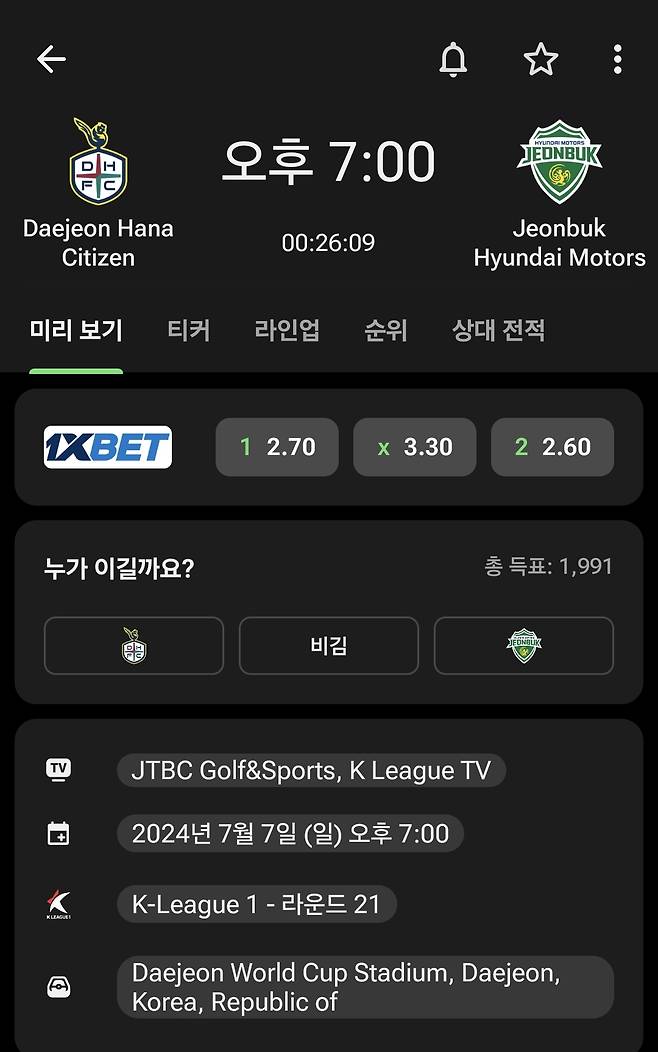658x1052 pixels.
Task: Select the home win odds 2.70
Action: (x=277, y=447)
